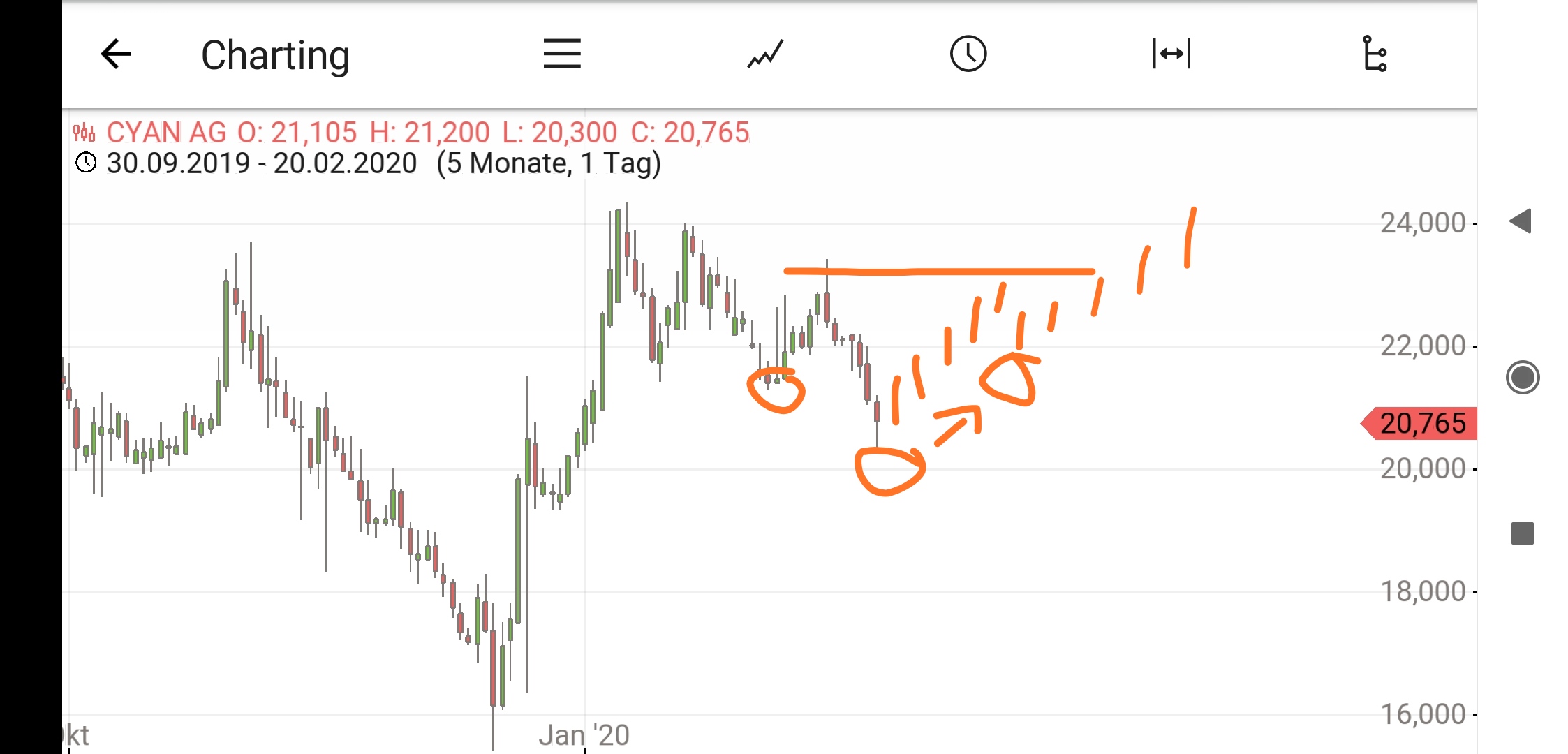
Task: Open the drawing tools tree icon
Action: [x=1375, y=54]
